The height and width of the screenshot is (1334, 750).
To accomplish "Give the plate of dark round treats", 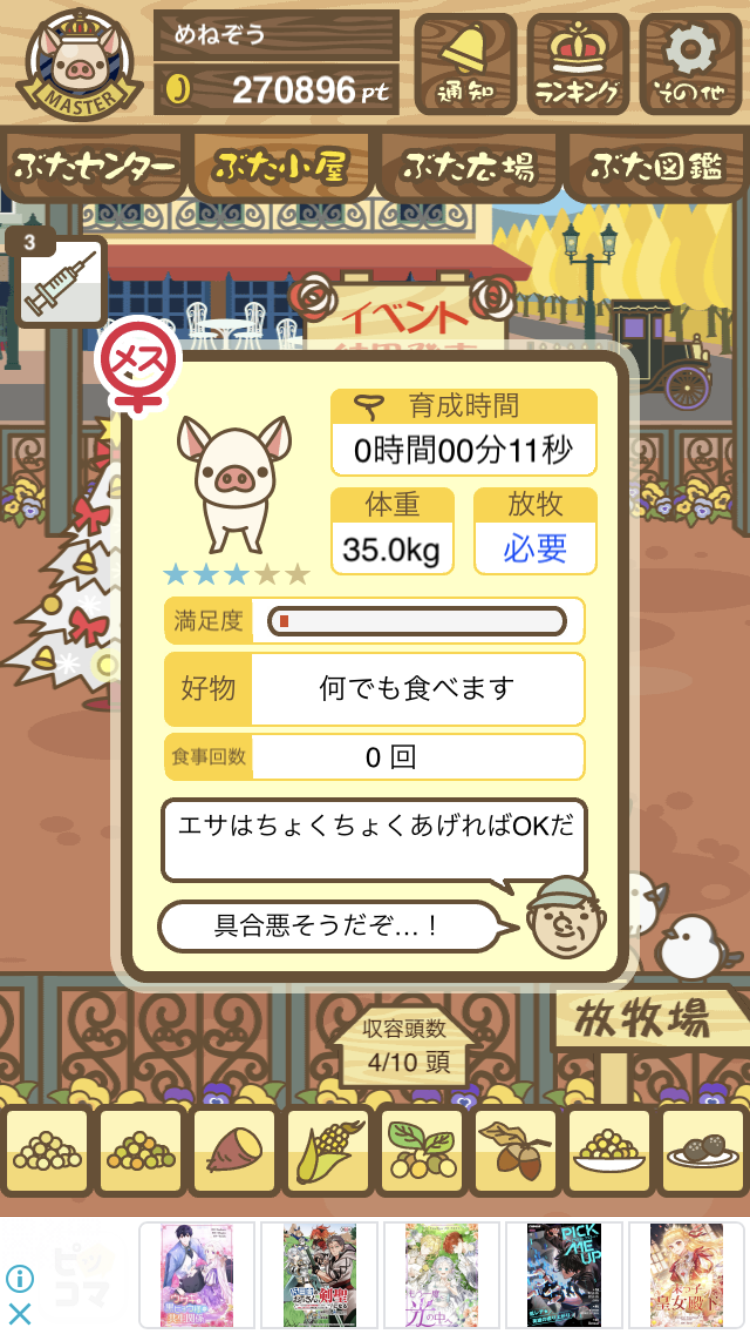I will 704,1152.
